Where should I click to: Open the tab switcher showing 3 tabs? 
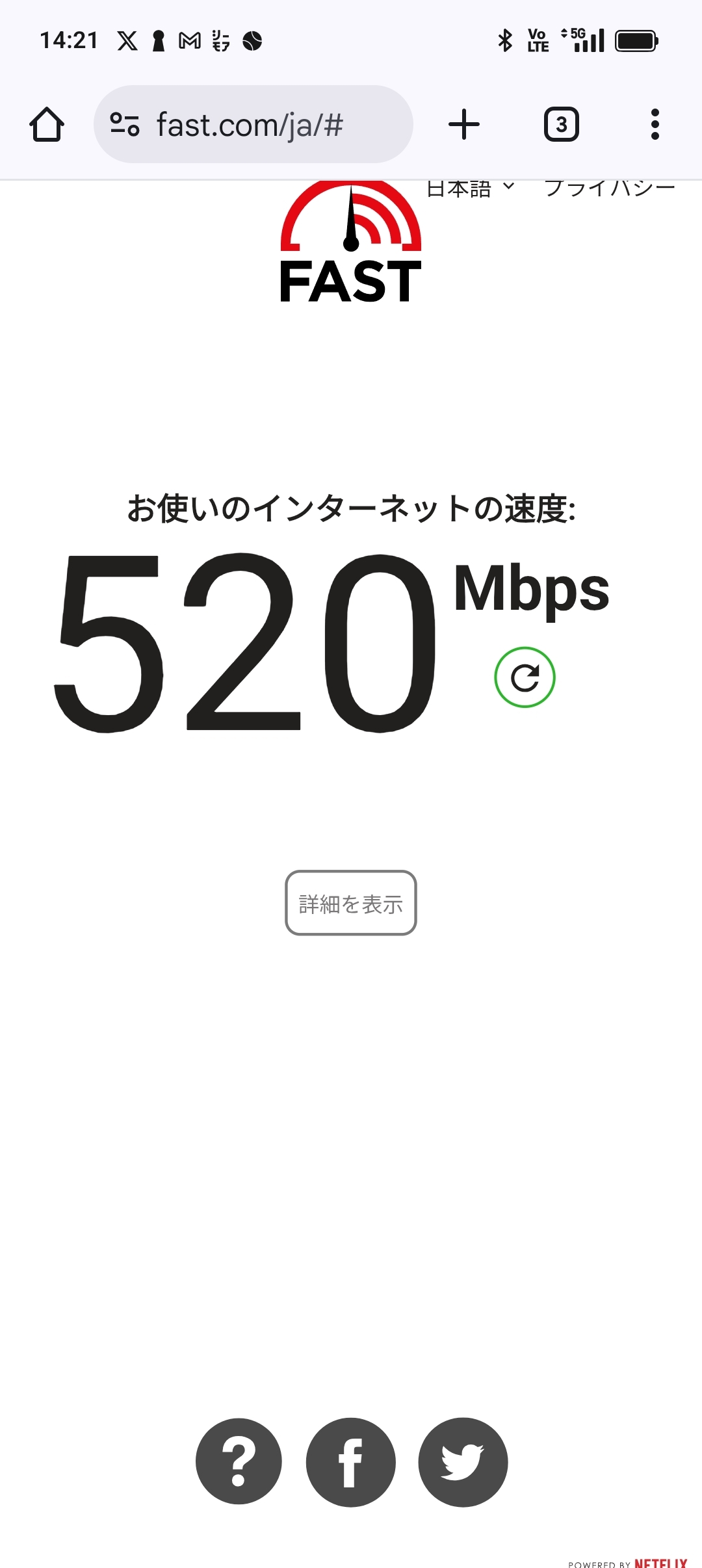[x=561, y=124]
